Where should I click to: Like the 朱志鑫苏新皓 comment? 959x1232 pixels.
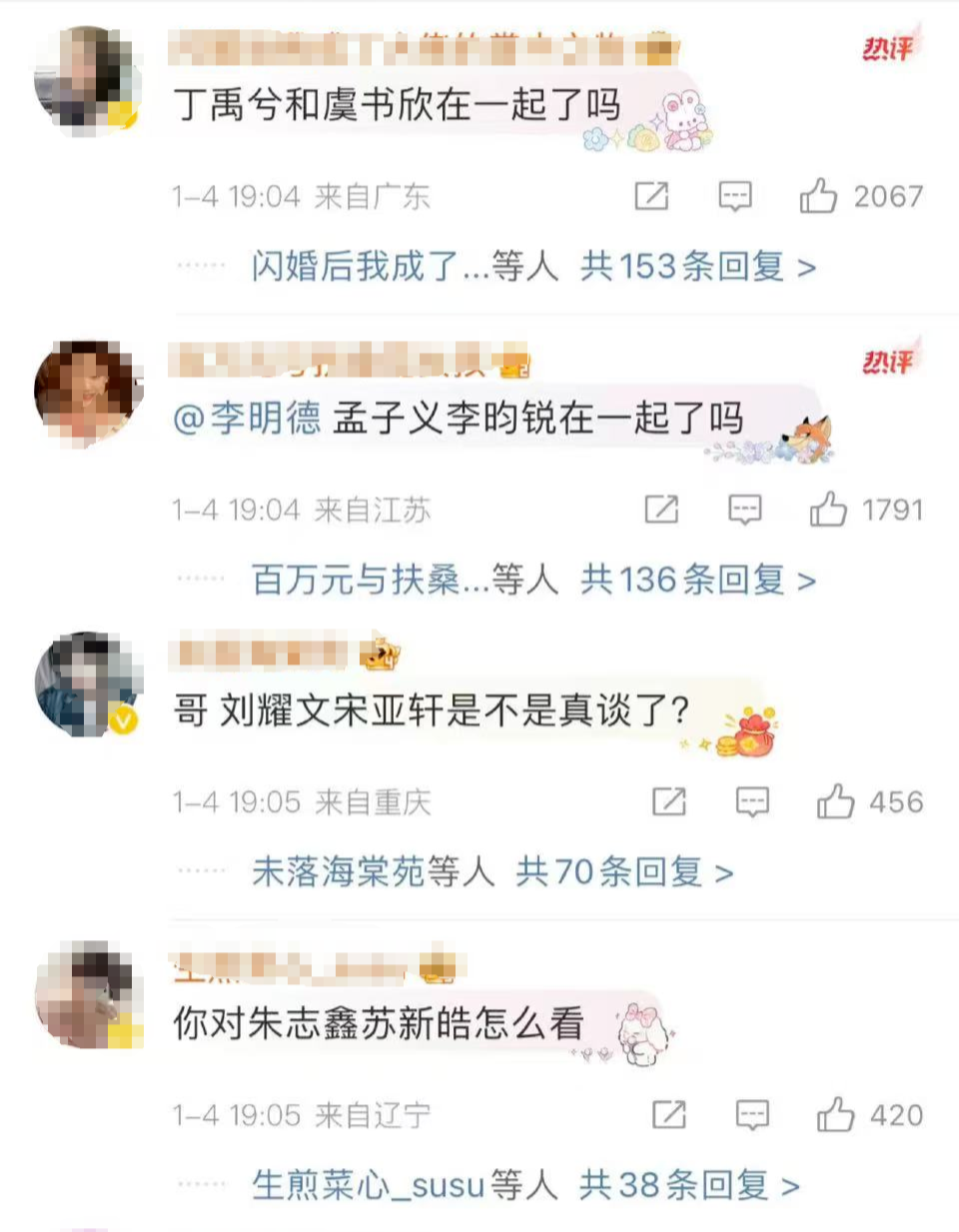point(835,1114)
